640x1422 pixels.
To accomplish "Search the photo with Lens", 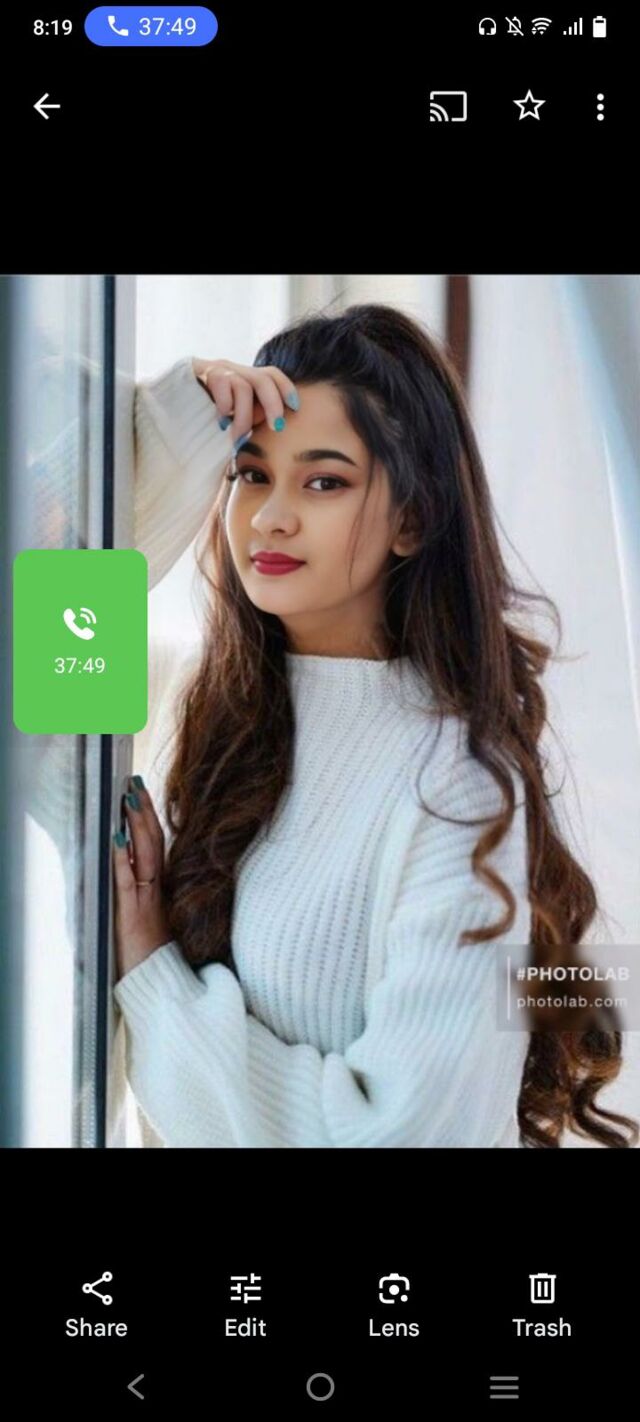I will pos(394,1304).
